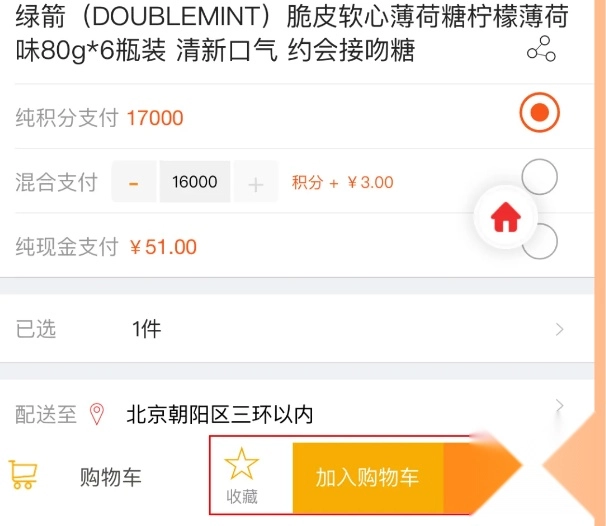Decrease mixed payment points with minus
Image resolution: width=606 pixels, height=526 pixels.
coord(134,182)
